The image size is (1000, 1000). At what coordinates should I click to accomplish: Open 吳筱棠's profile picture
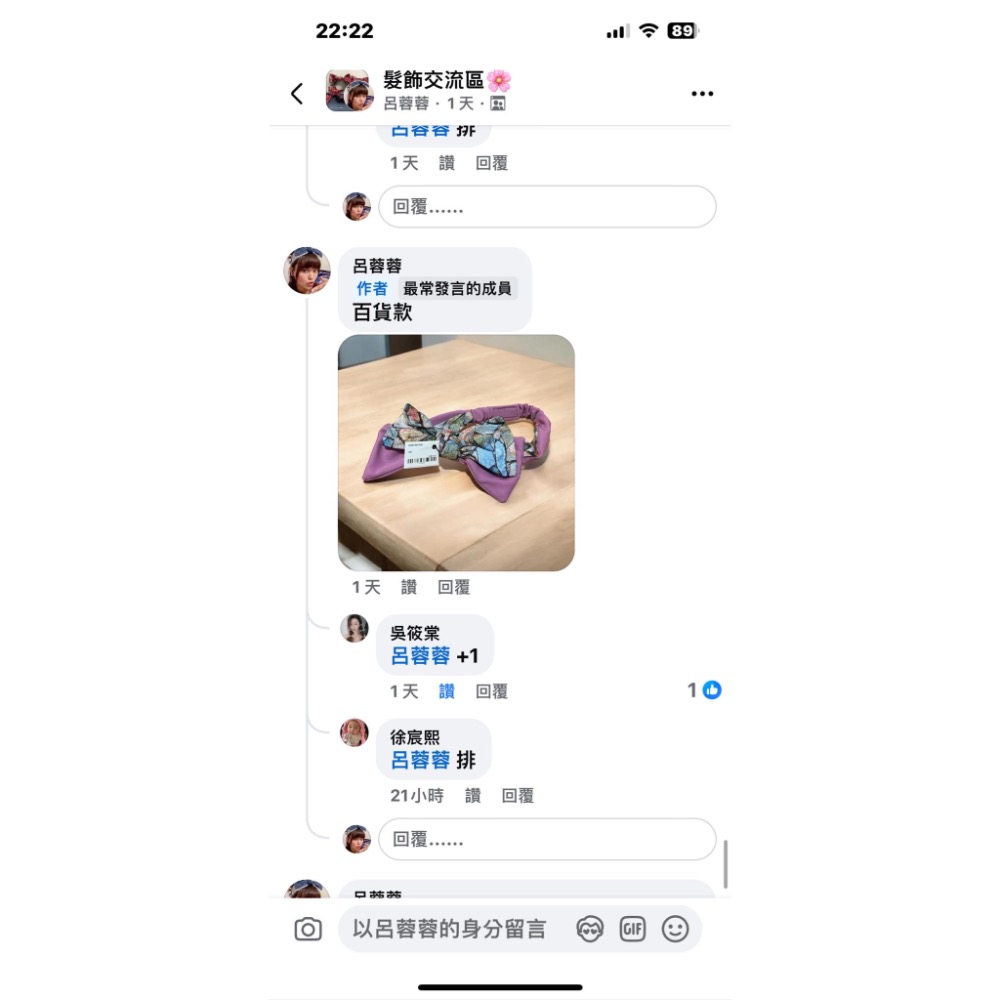[354, 628]
